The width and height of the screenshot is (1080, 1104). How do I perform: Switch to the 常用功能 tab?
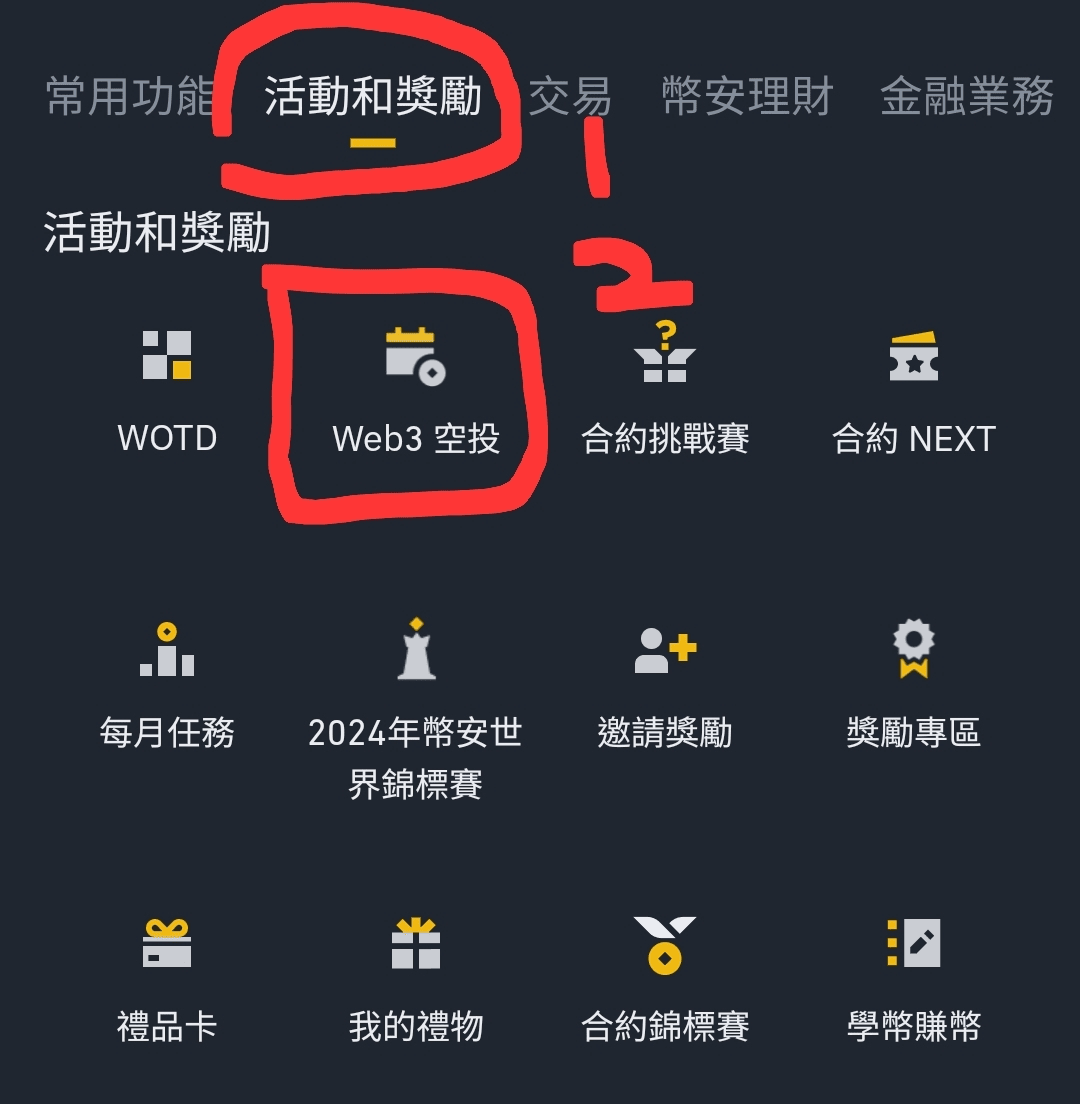point(130,97)
